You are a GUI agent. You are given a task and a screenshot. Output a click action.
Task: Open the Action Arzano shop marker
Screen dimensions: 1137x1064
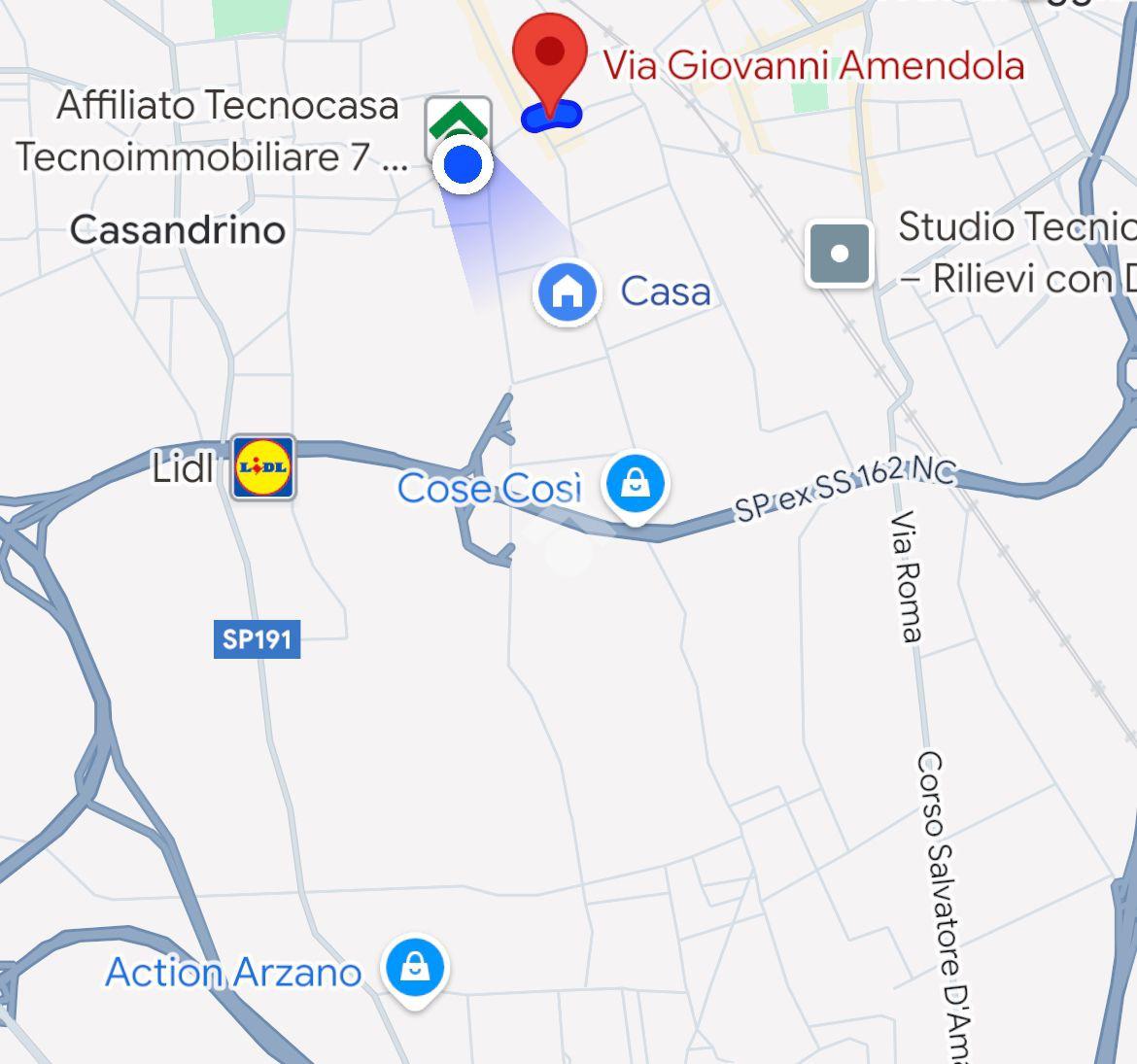[415, 967]
